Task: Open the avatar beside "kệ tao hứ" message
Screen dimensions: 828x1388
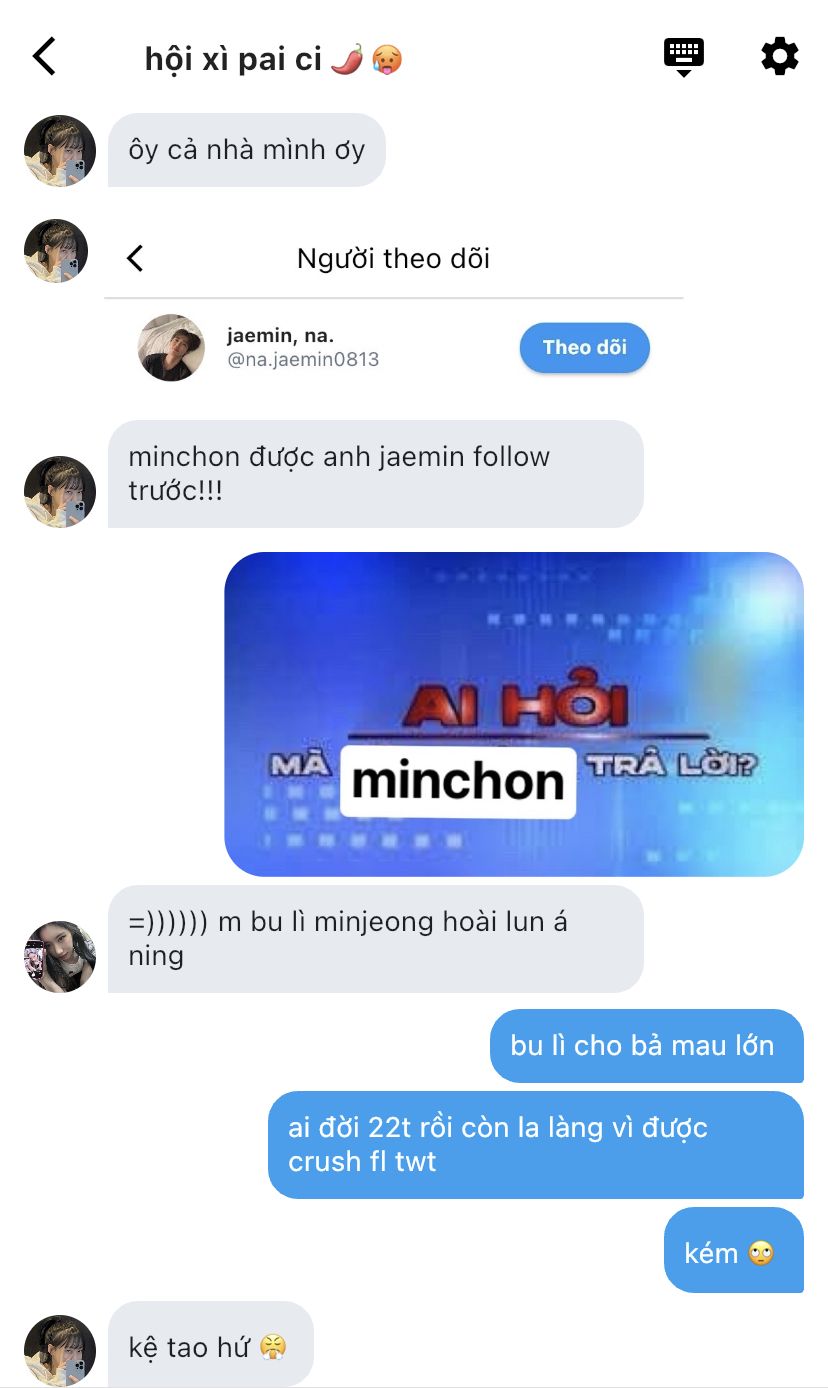Action: pos(60,1350)
